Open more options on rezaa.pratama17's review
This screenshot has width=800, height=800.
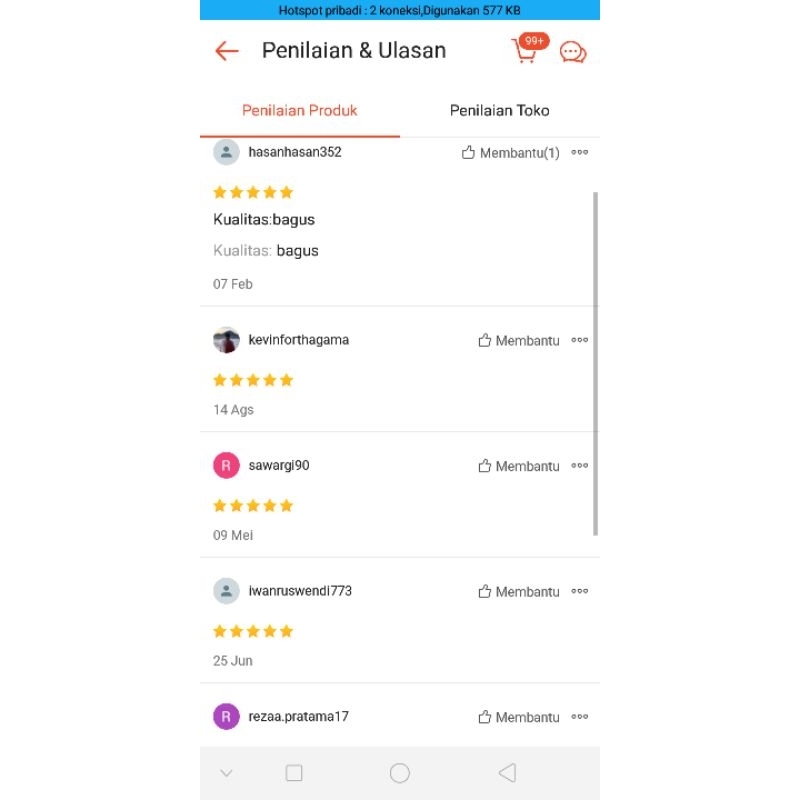pos(580,717)
